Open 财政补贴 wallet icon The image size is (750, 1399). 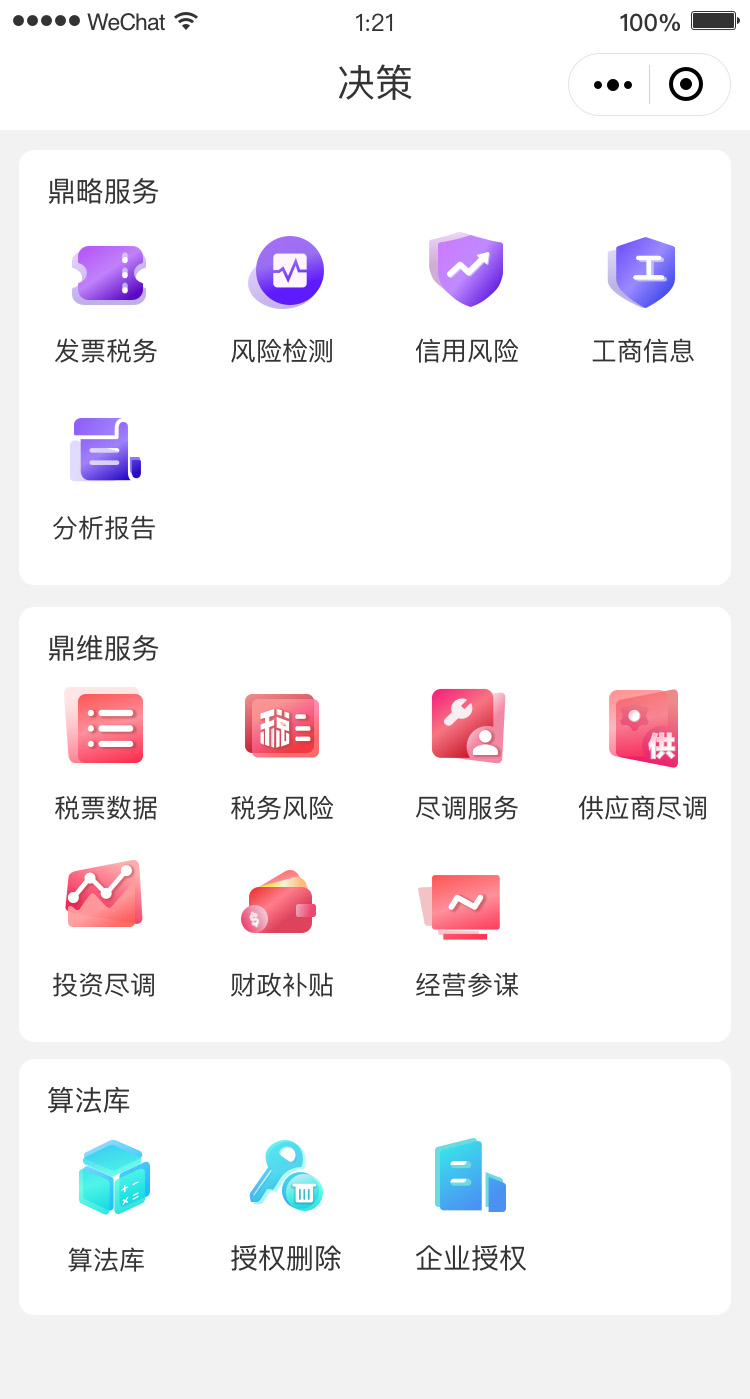279,902
